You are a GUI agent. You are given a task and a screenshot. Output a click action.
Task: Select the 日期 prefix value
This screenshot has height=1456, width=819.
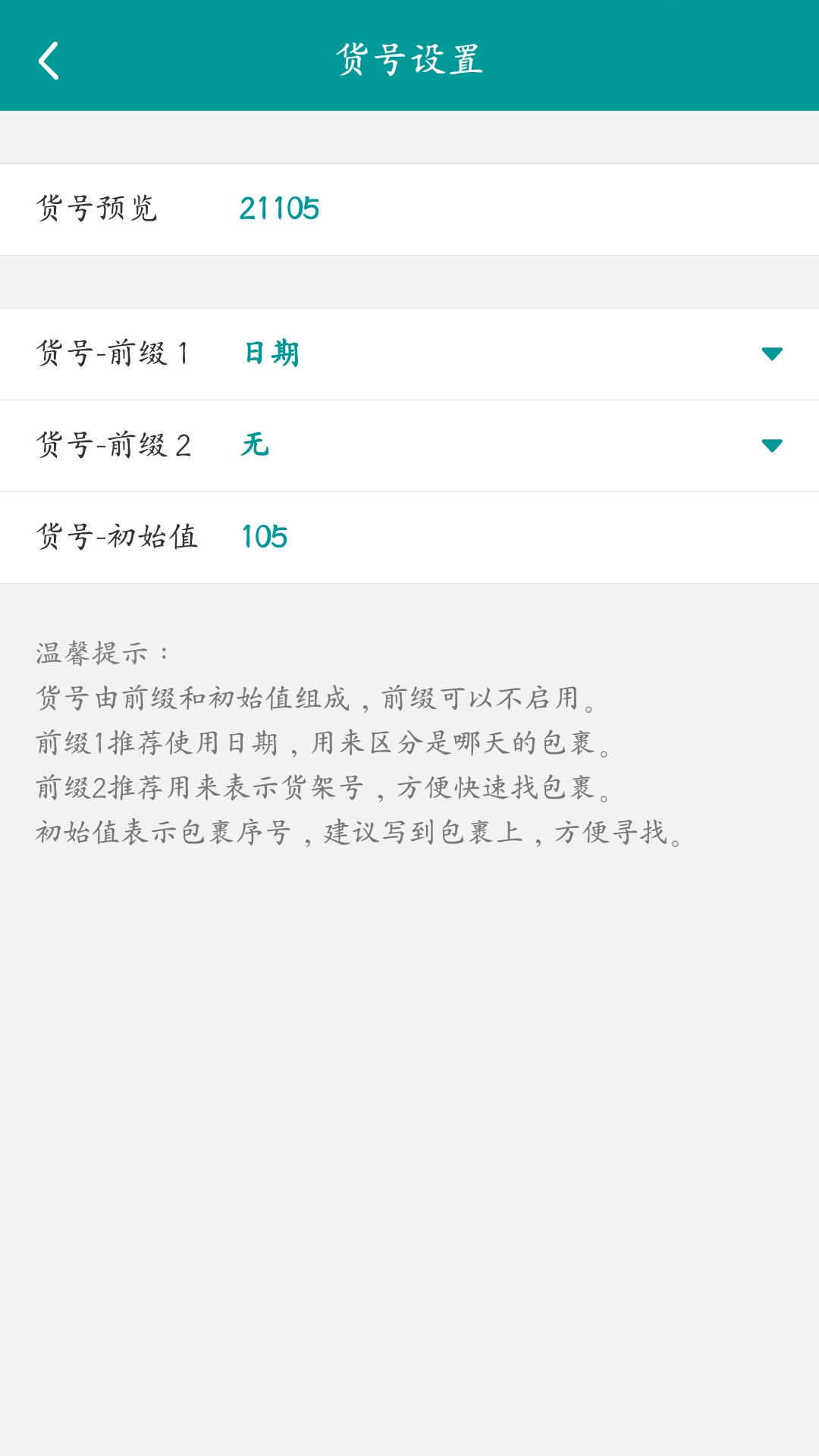coord(269,353)
